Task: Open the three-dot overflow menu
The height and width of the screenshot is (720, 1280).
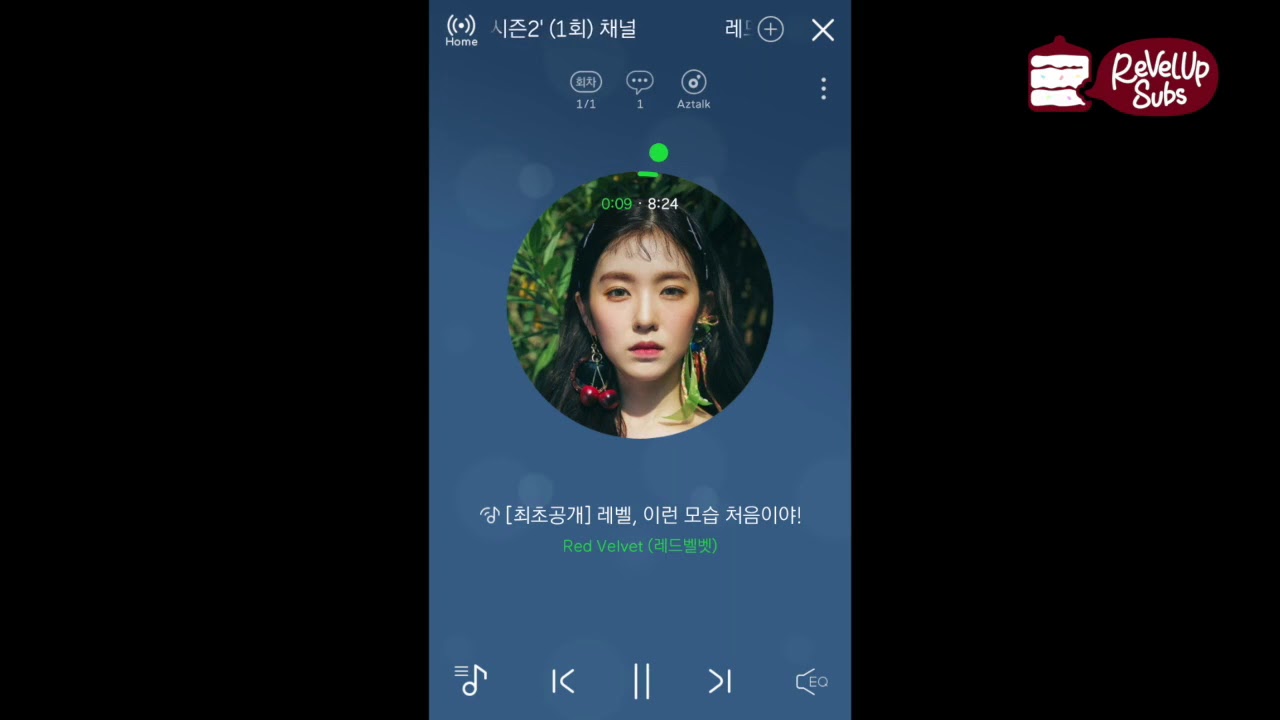Action: [x=823, y=89]
